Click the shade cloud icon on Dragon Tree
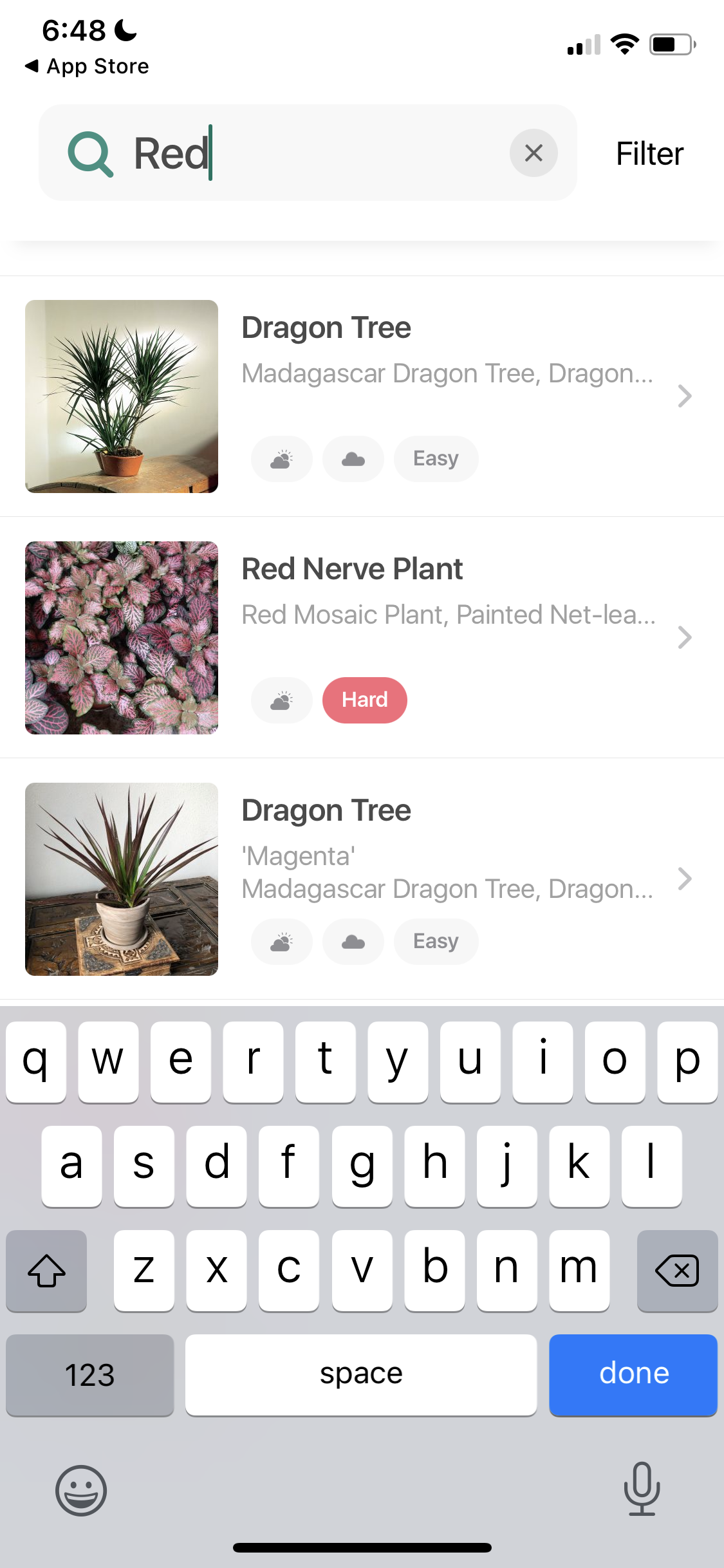 tap(353, 458)
